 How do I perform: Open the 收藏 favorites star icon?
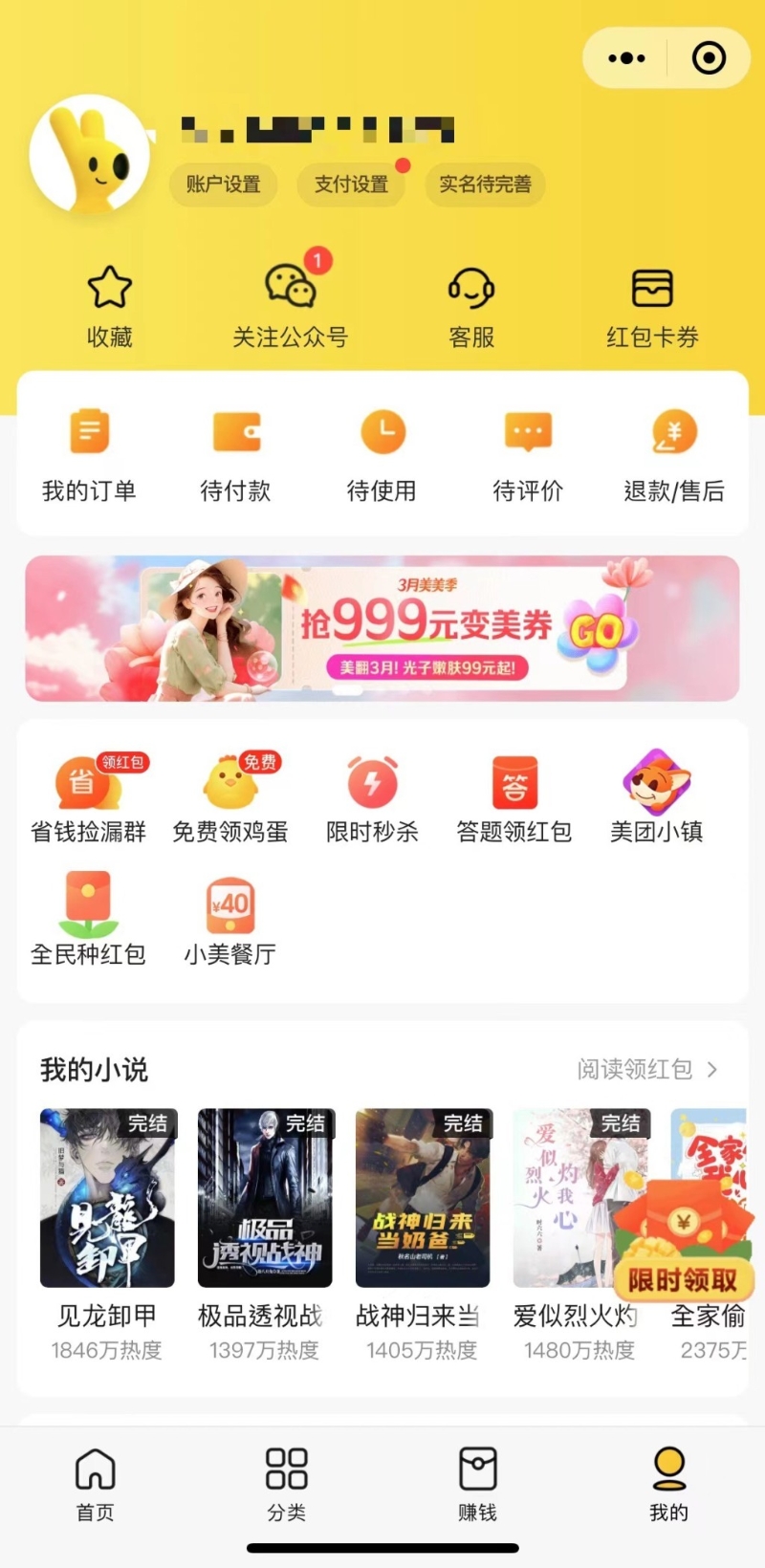coord(107,287)
